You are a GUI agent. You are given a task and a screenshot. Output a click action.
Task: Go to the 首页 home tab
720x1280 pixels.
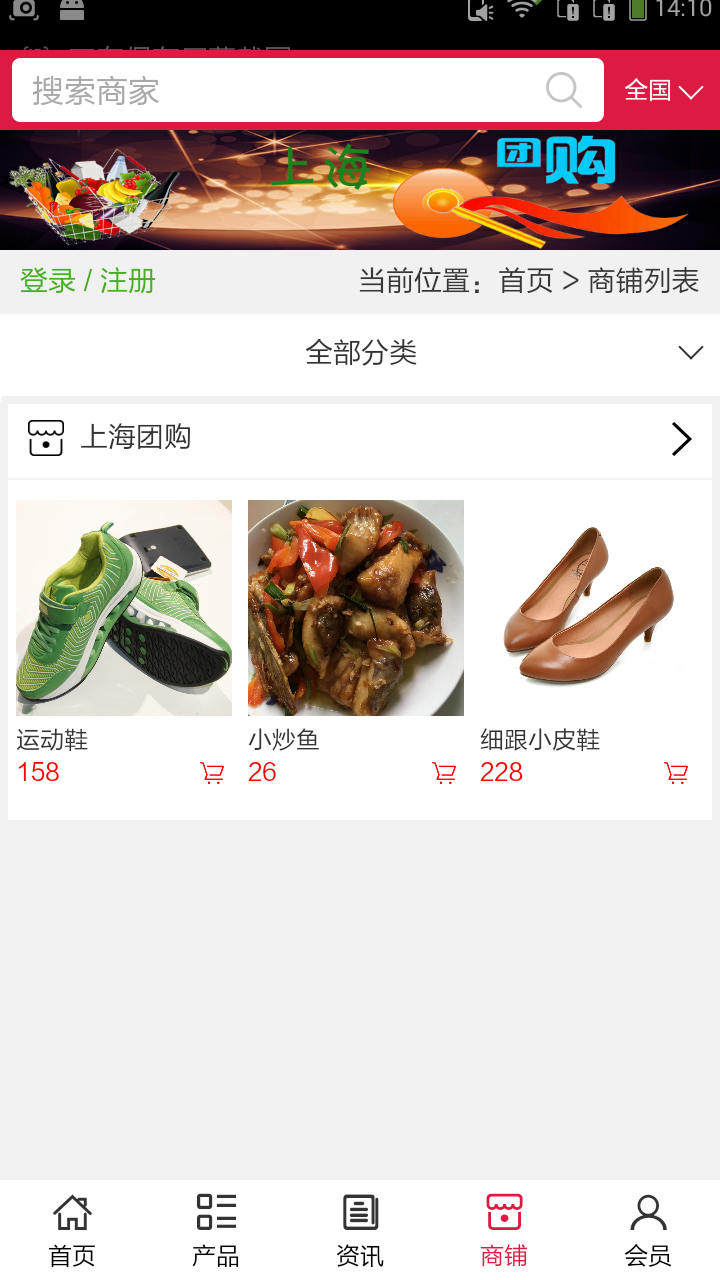coord(72,1230)
